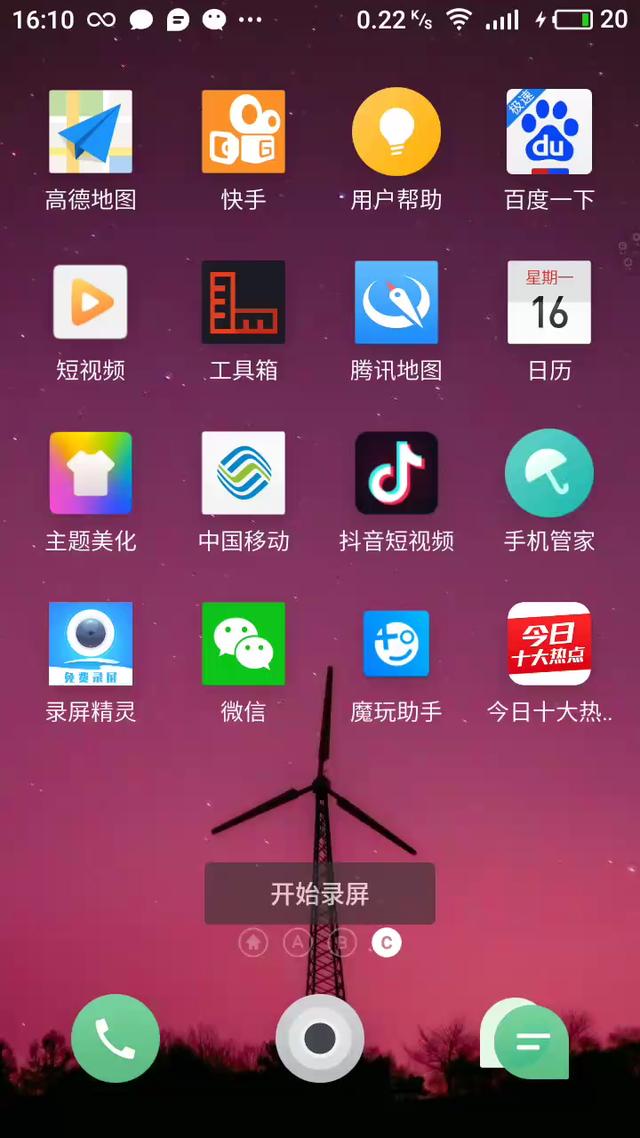The image size is (640, 1138).
Task: Open the 录屏精灵 app
Action: (x=91, y=644)
